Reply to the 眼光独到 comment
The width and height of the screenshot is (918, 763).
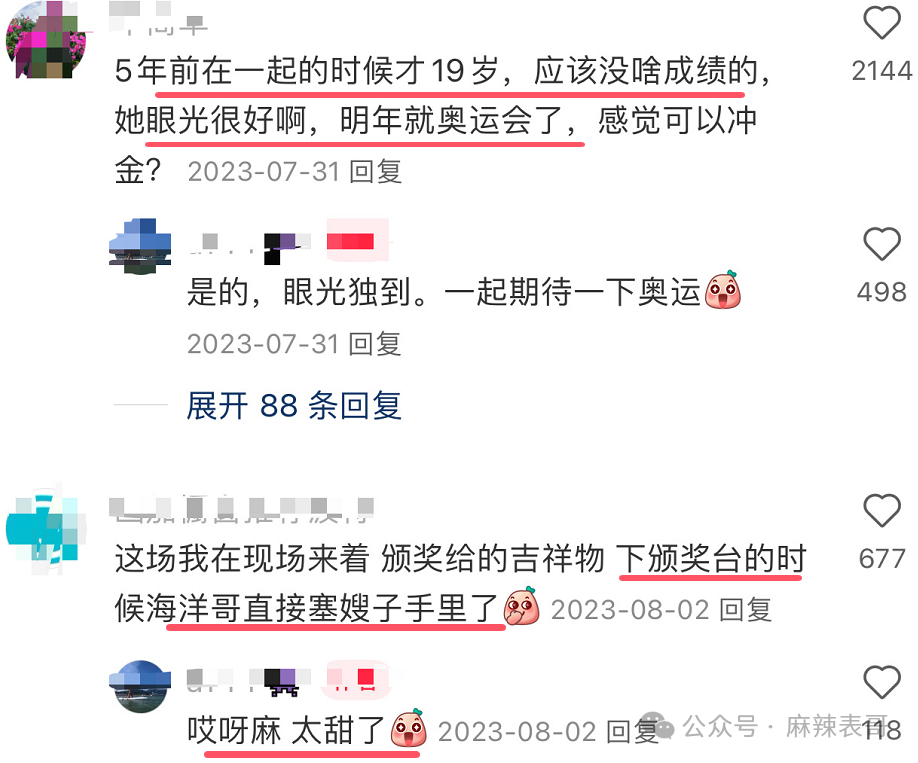(375, 344)
